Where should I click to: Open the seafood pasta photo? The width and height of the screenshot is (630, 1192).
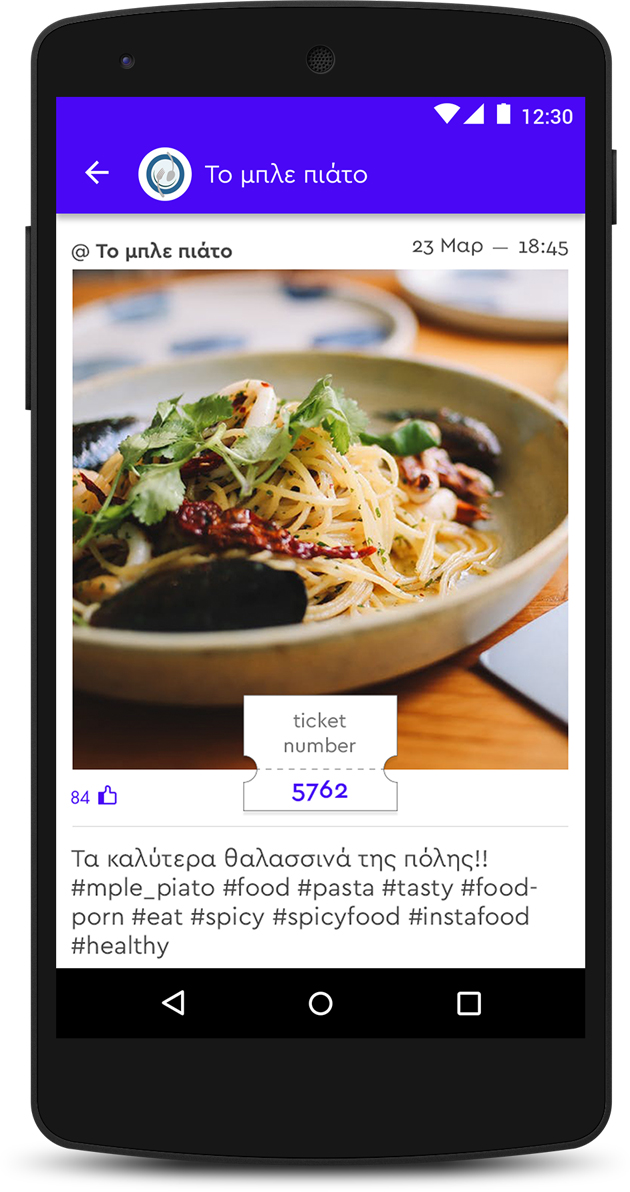coord(320,480)
